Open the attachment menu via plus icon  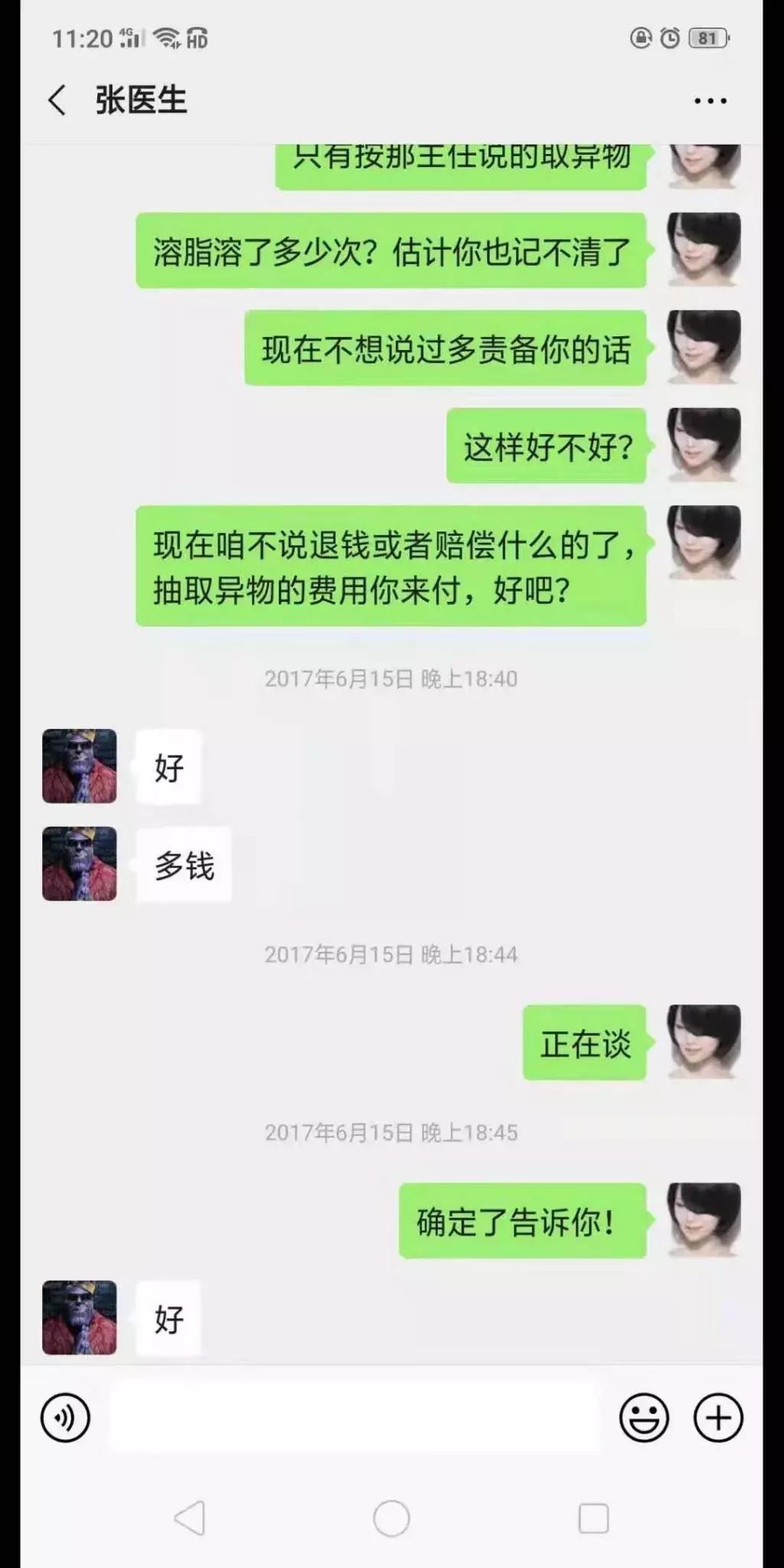(717, 1417)
